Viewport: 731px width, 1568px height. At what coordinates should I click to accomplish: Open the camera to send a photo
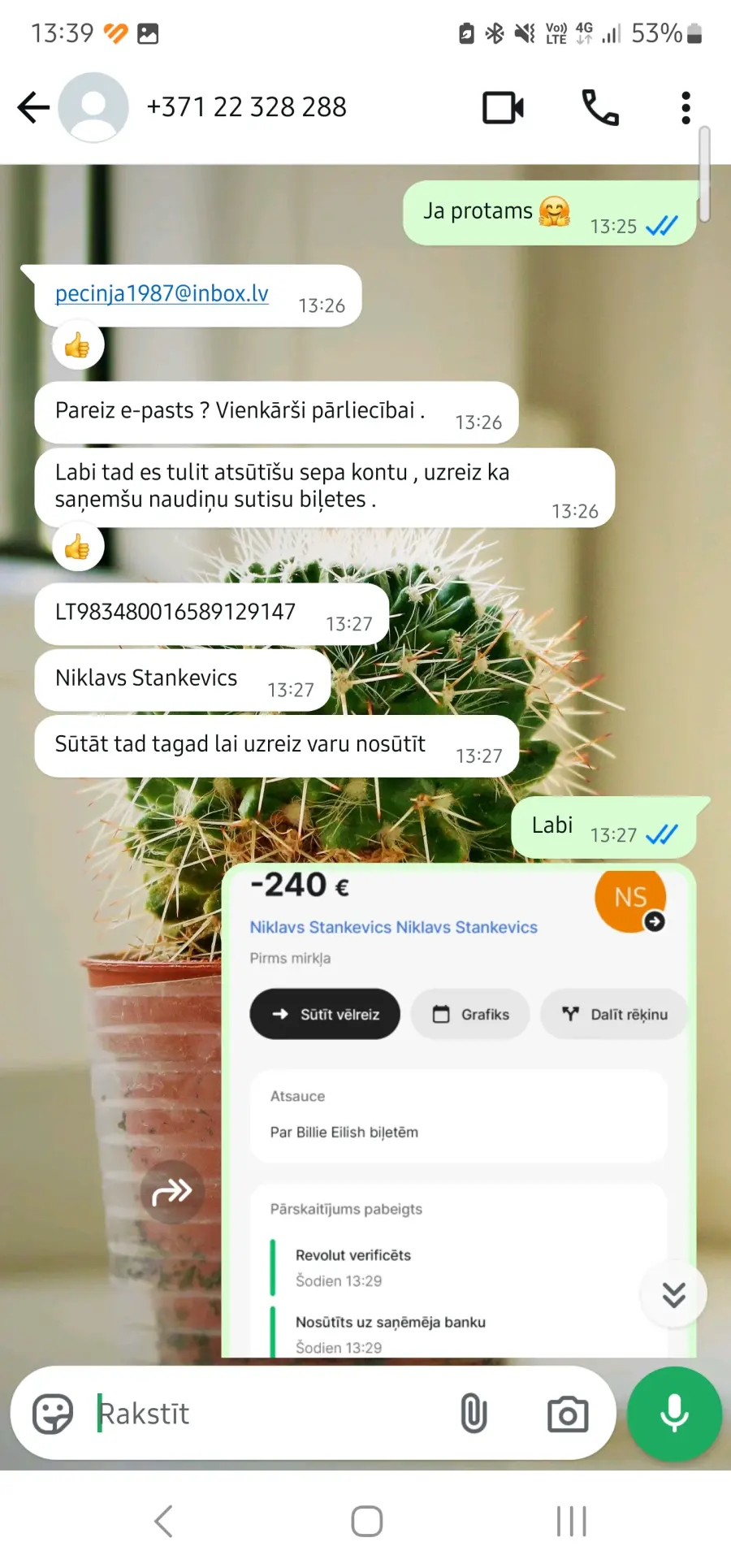[568, 1414]
